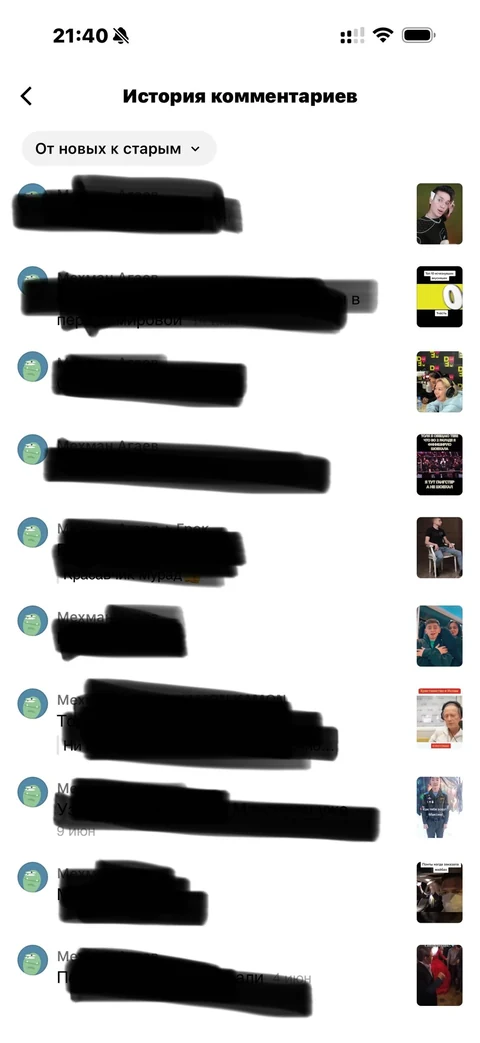
Task: Open the video thumbnail with yellow zero
Action: coord(439,297)
